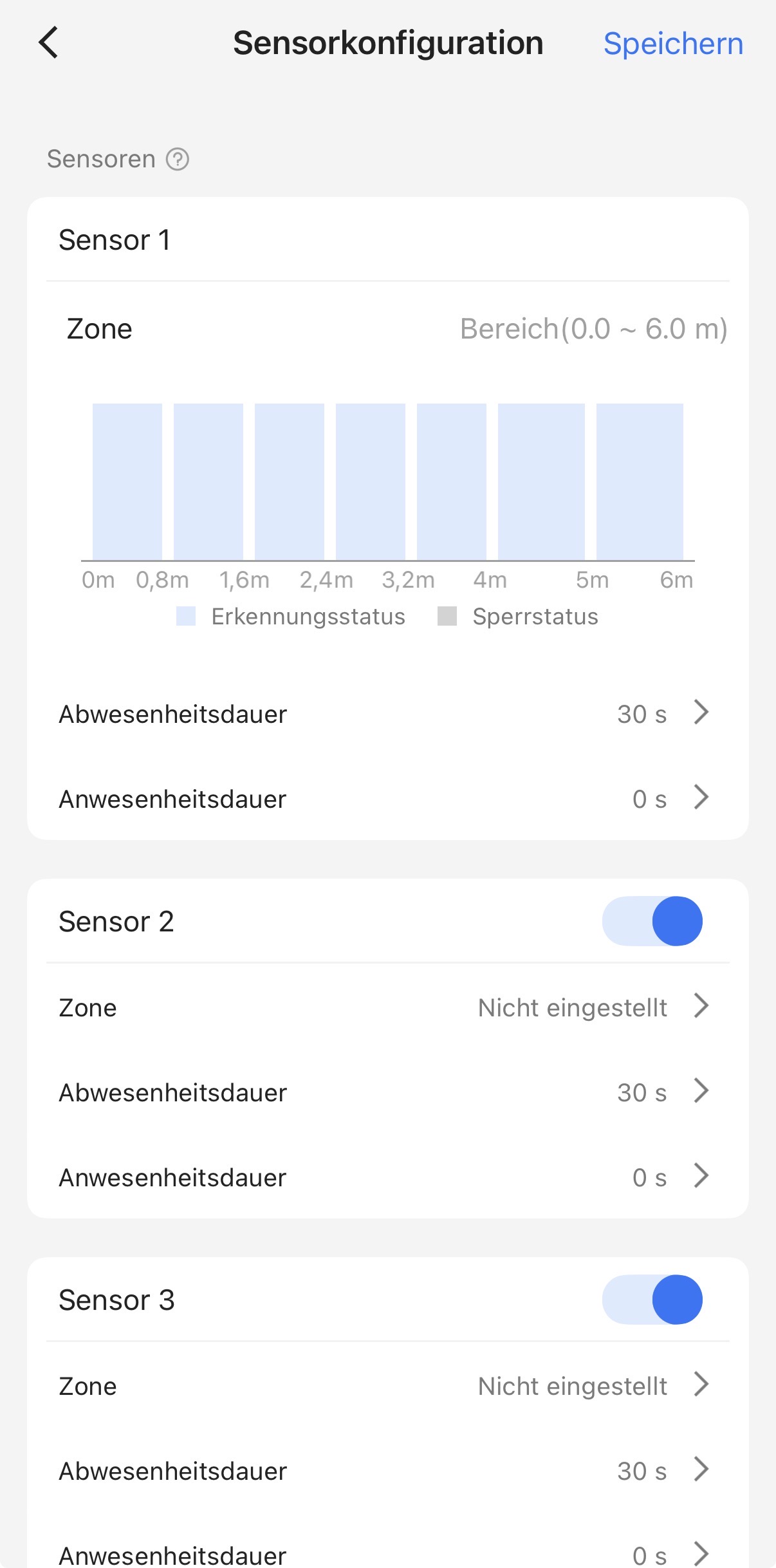Go back from Sensorkonfiguration
This screenshot has height=1568, width=776.
pos(49,43)
